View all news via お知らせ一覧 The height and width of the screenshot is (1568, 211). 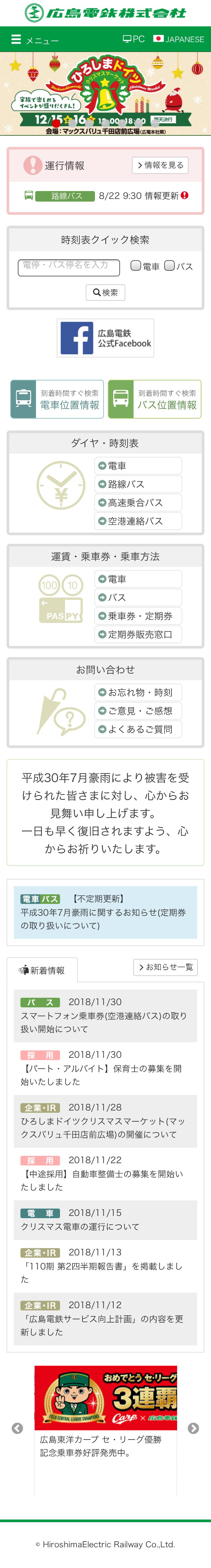click(165, 967)
